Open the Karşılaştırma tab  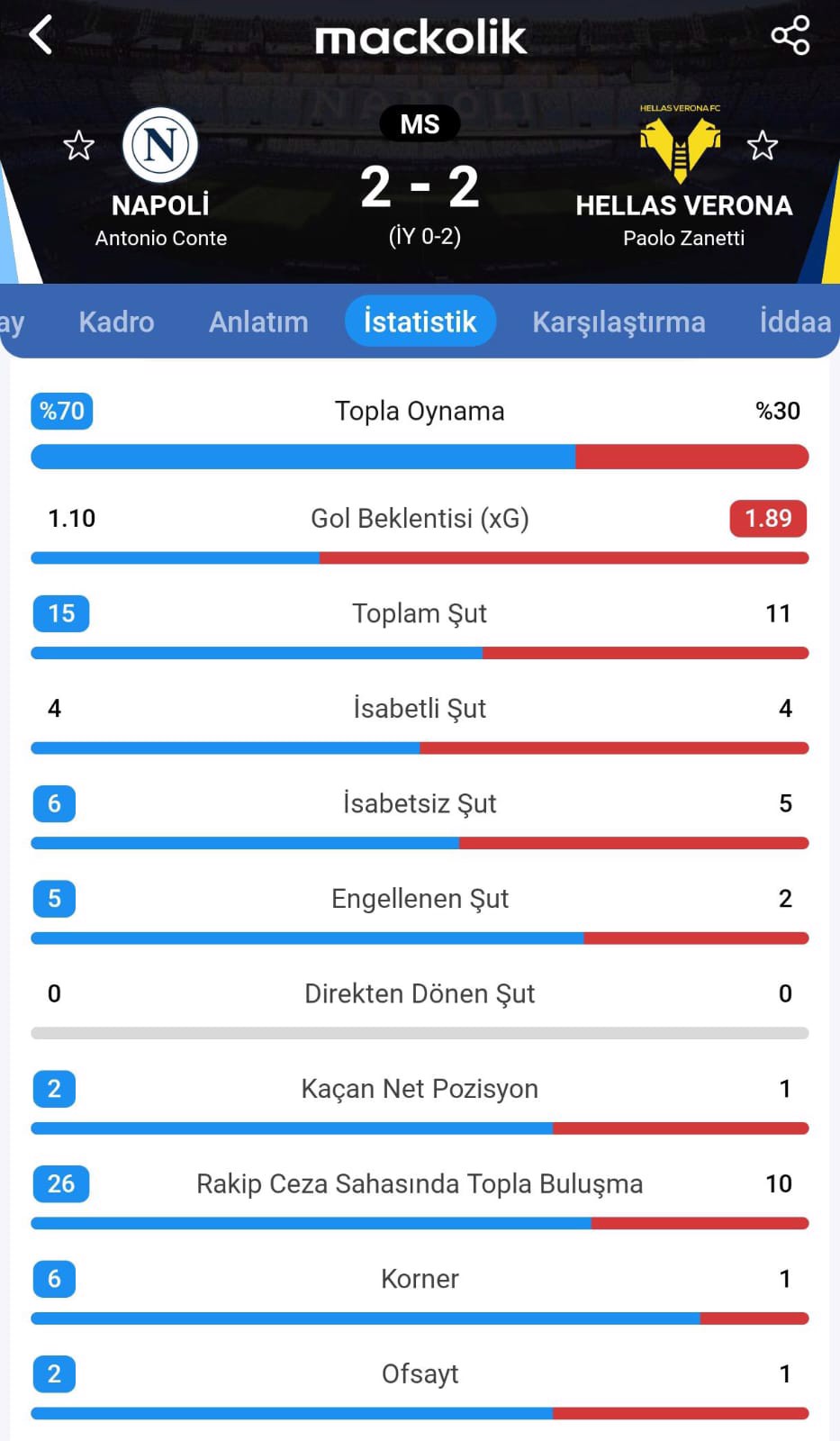[x=619, y=322]
